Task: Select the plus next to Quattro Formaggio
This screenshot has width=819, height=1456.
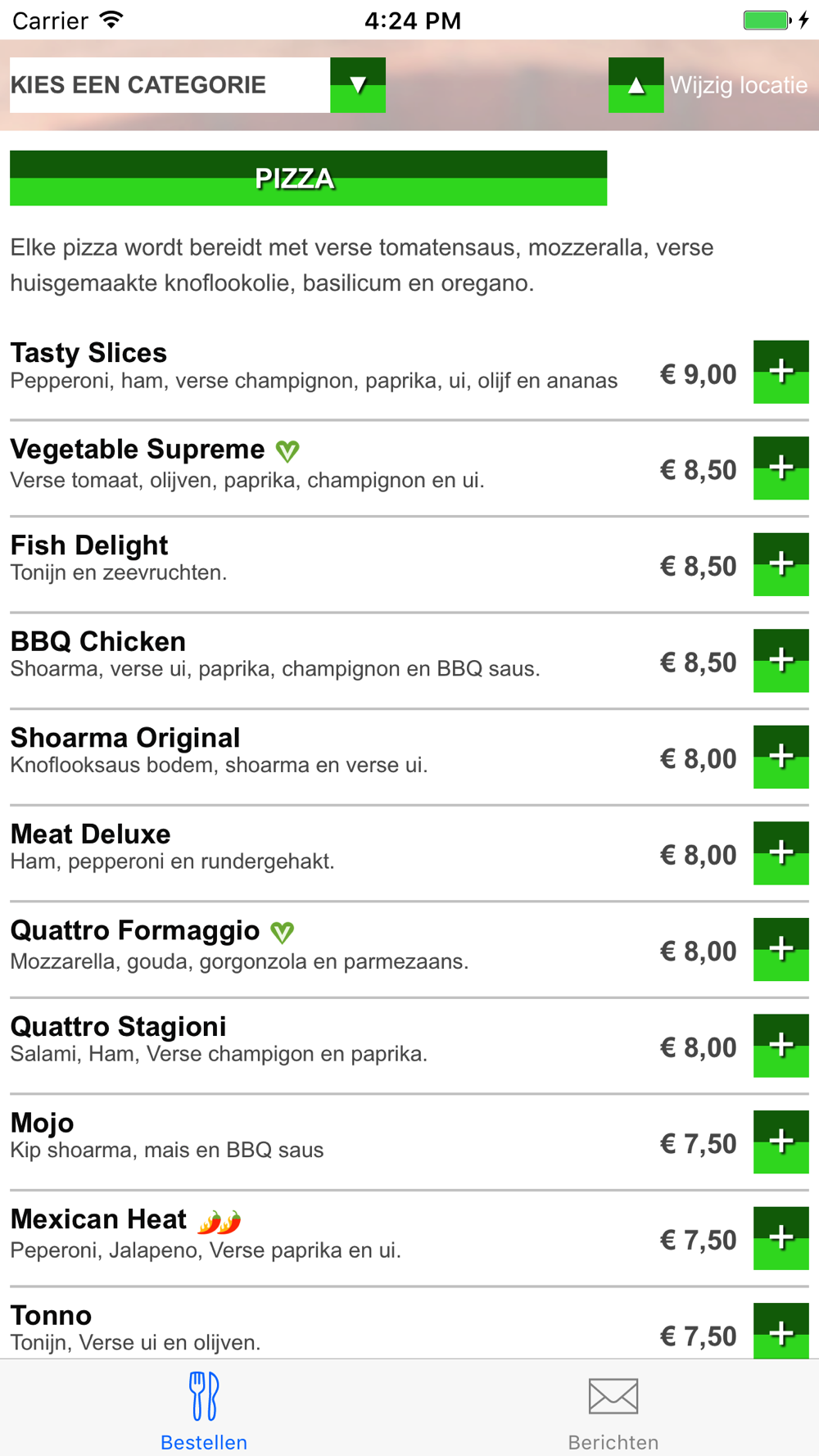Action: [x=781, y=949]
